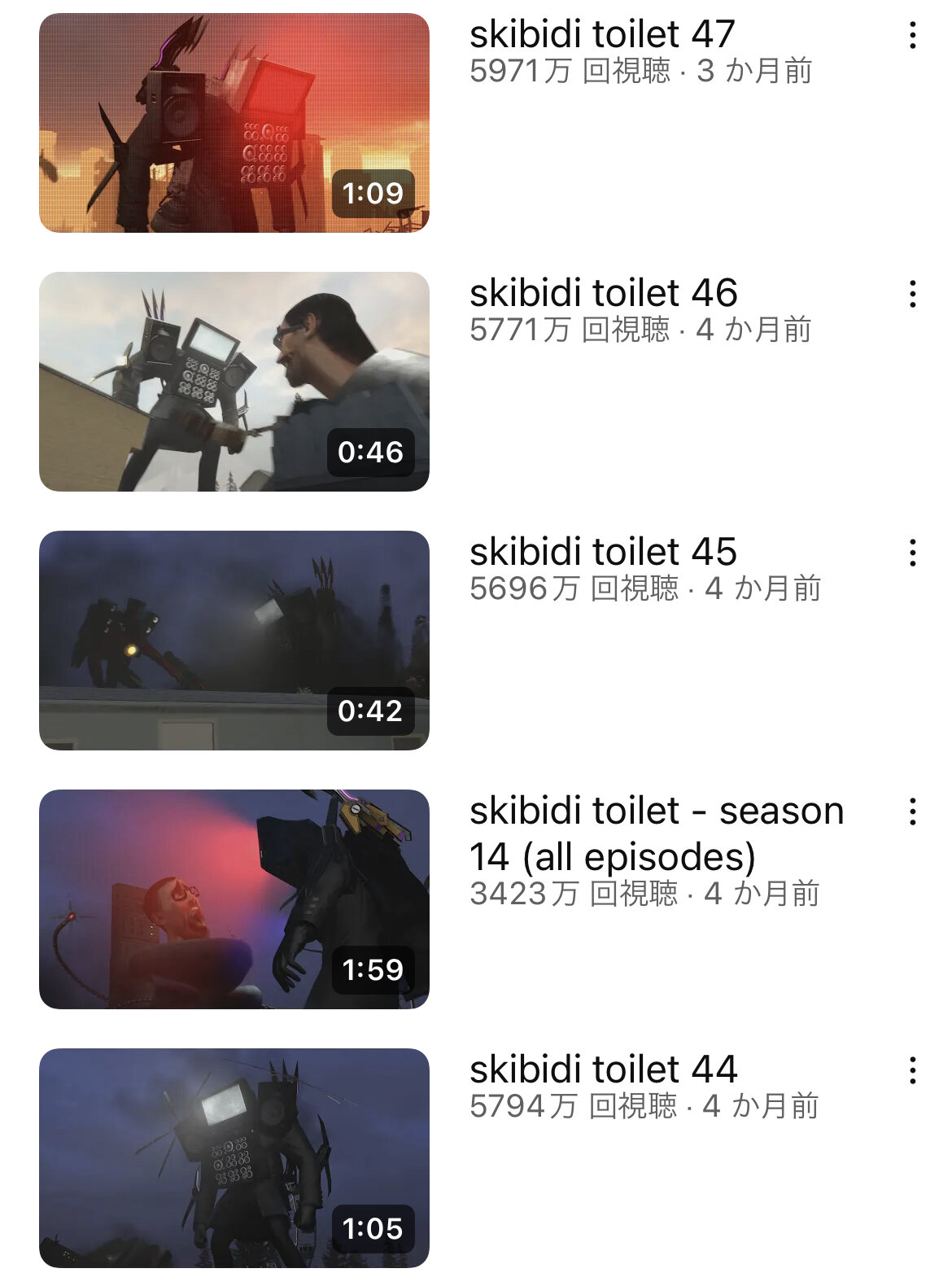
Task: Play the skibidi toilet 44 video thumbnail
Action: (x=234, y=1158)
